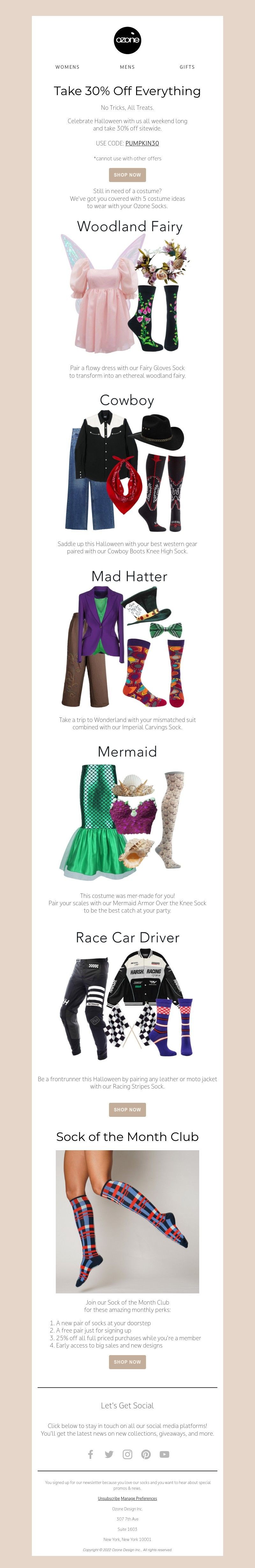Open the Mermaid costume image

click(127, 823)
